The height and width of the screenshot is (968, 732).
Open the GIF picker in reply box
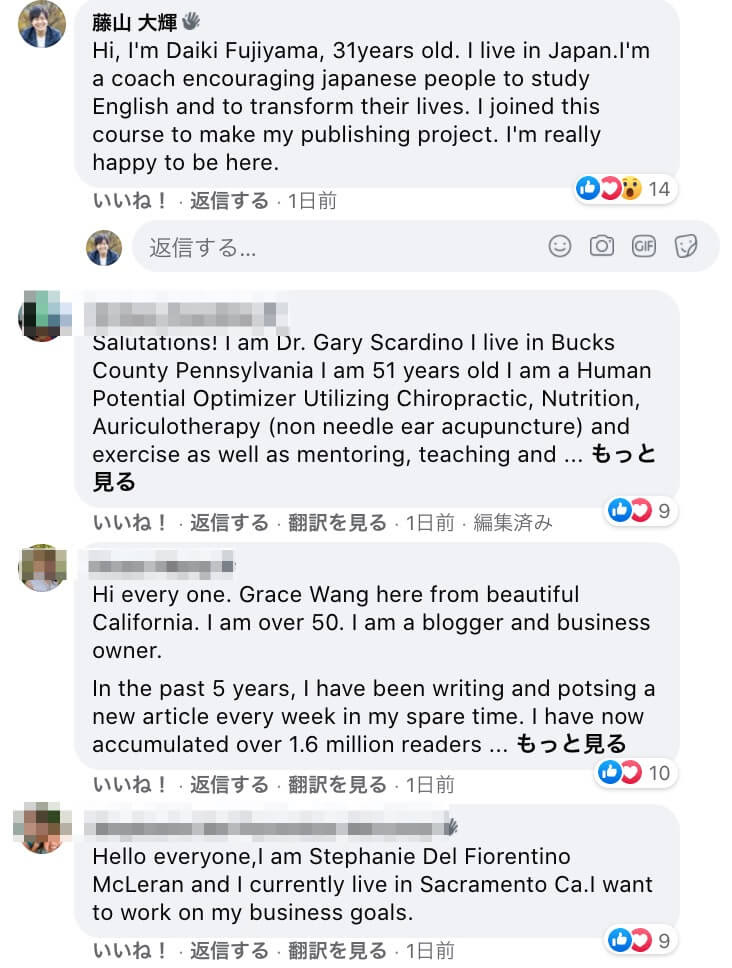tap(644, 246)
